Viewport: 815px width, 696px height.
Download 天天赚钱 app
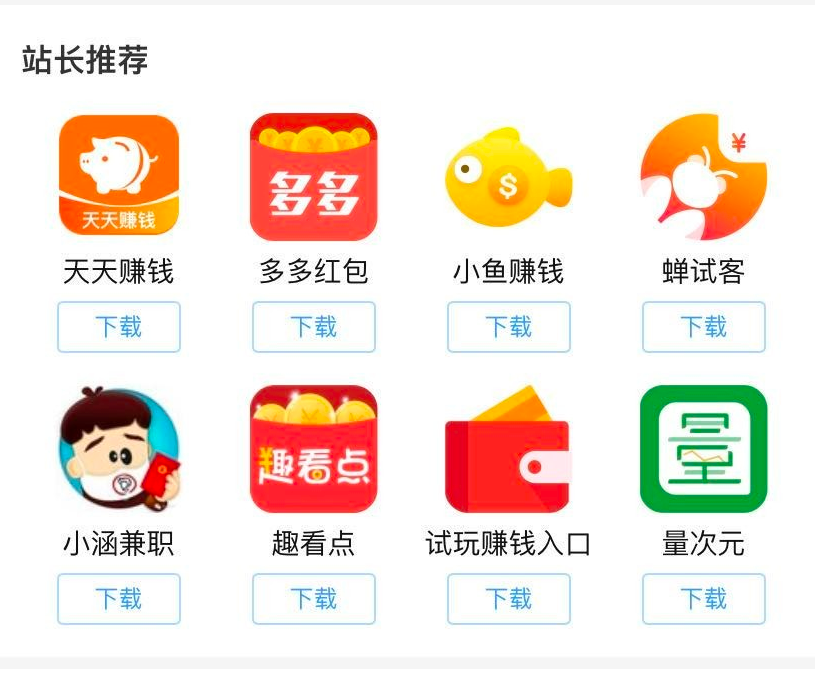point(118,327)
